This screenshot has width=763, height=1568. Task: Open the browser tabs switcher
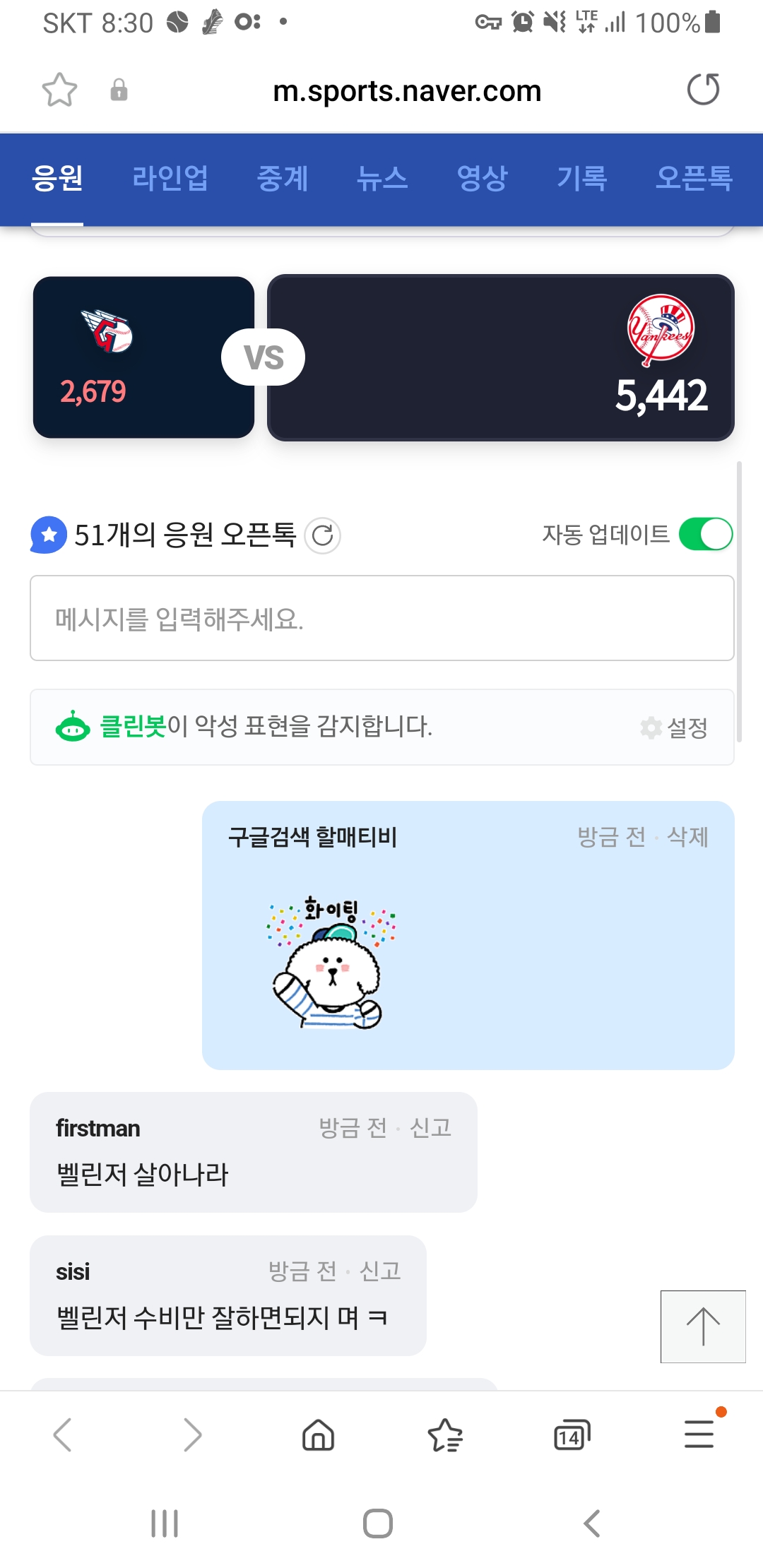572,1435
